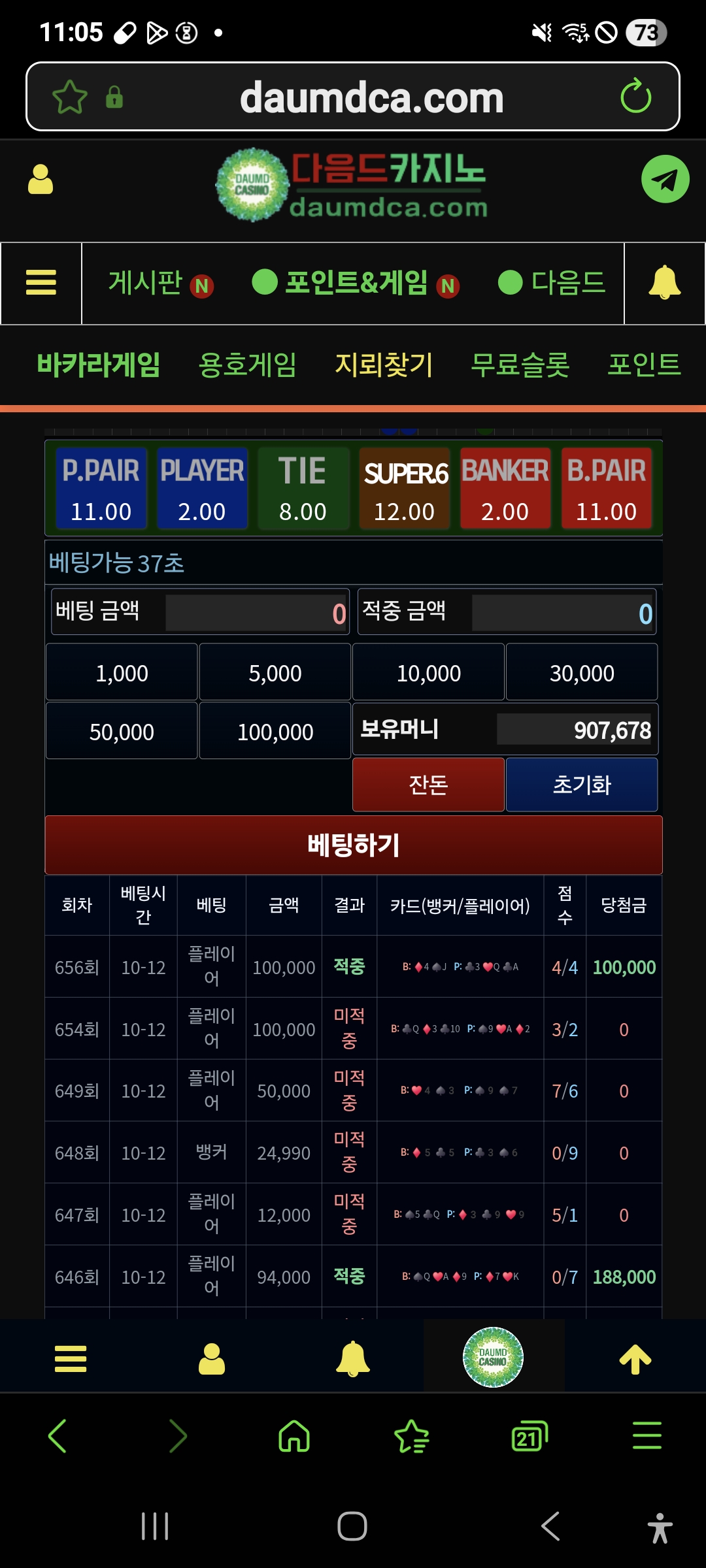Viewport: 706px width, 1568px height.
Task: Open the top notification bell
Action: (664, 283)
